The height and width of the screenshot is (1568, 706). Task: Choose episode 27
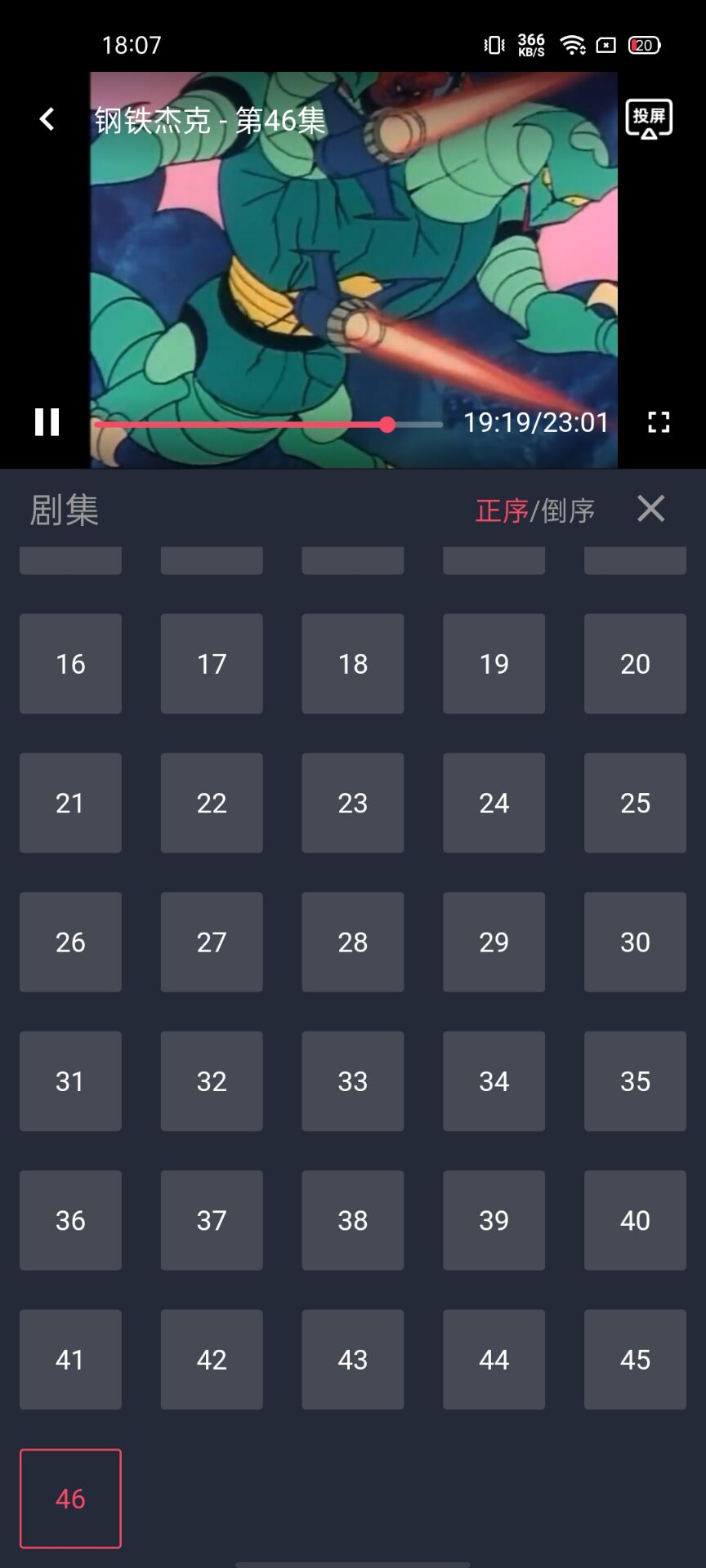click(x=212, y=942)
